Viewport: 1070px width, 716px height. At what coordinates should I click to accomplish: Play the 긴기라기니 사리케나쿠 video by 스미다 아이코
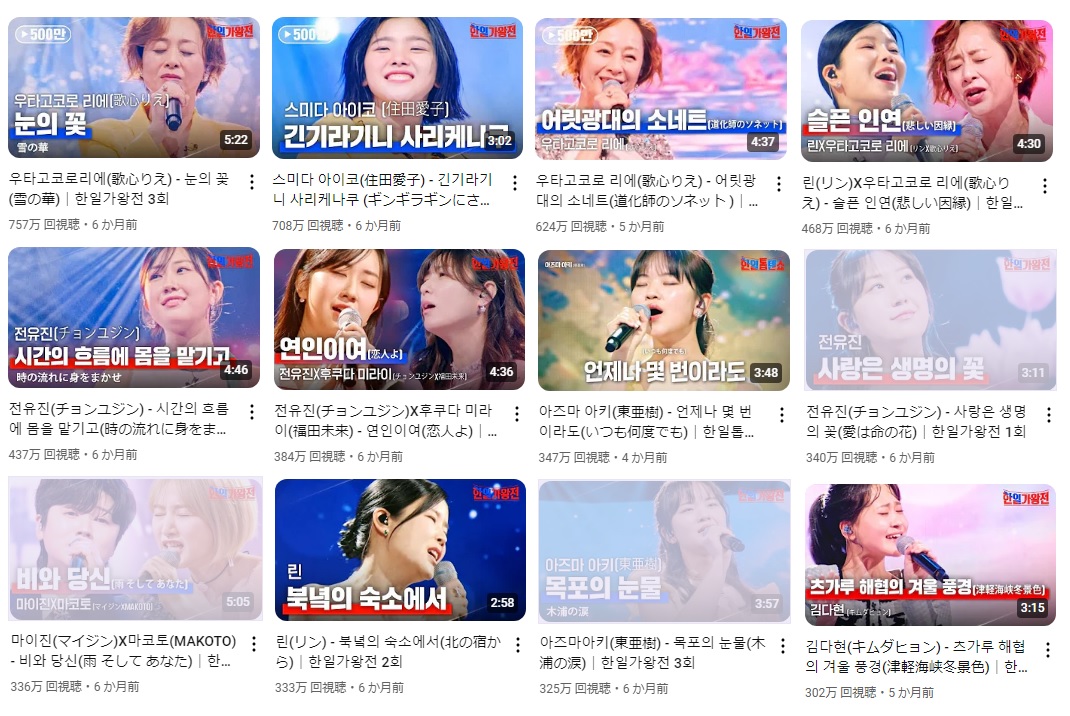(398, 88)
